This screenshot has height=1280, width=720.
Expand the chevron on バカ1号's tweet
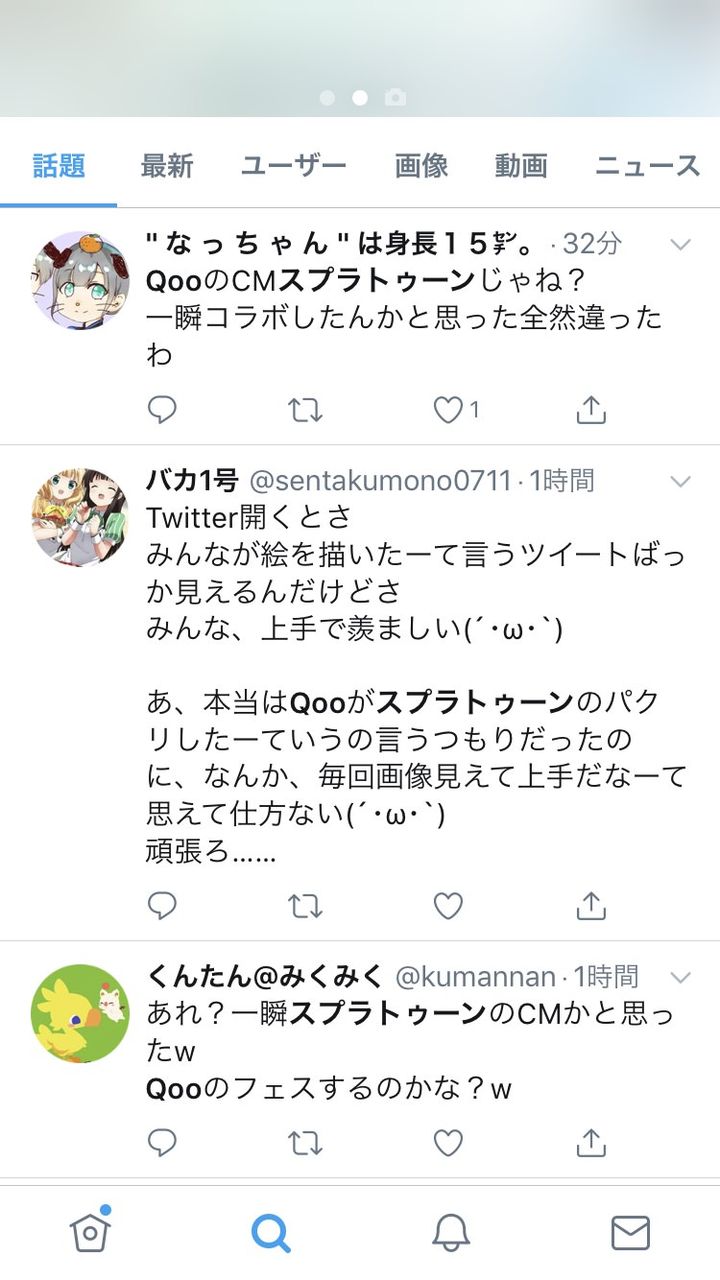pos(681,480)
